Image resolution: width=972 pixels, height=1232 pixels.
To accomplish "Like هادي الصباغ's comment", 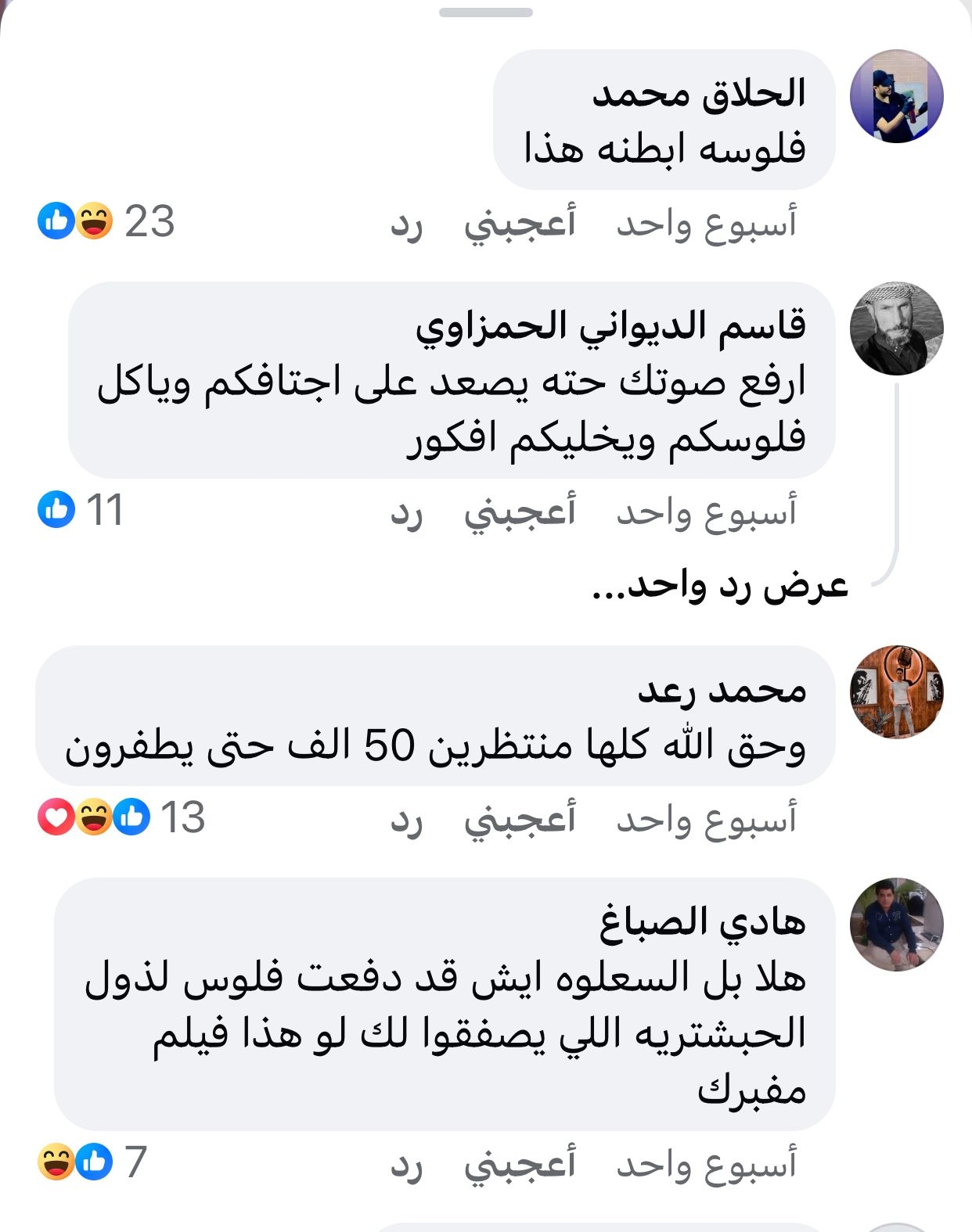I will (520, 1163).
